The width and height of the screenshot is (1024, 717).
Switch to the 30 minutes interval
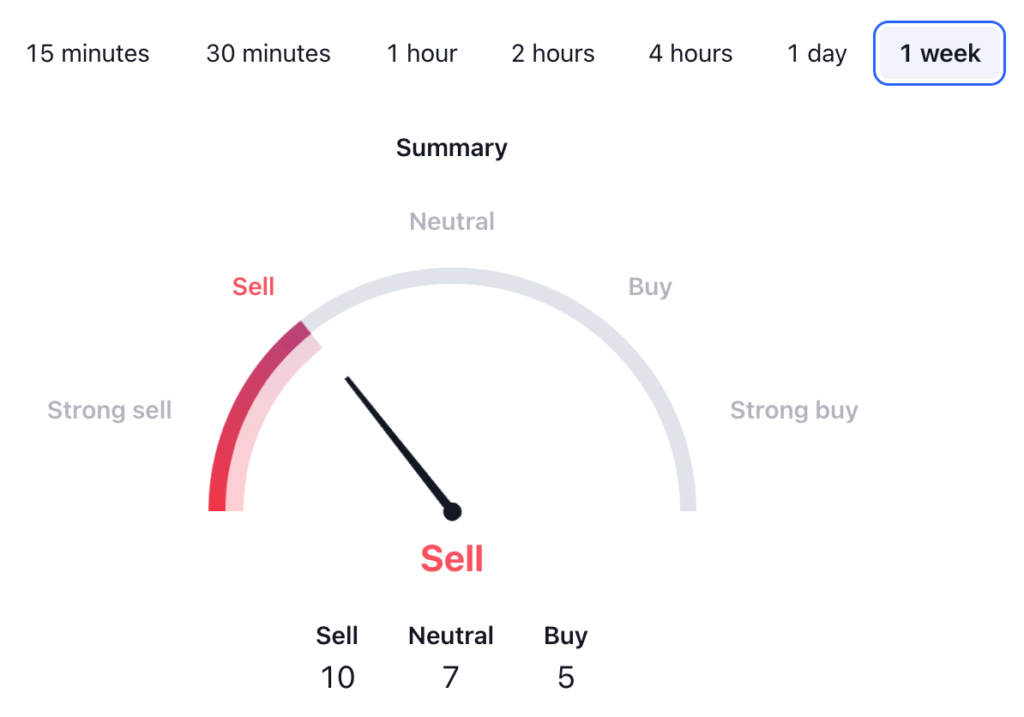click(x=268, y=54)
